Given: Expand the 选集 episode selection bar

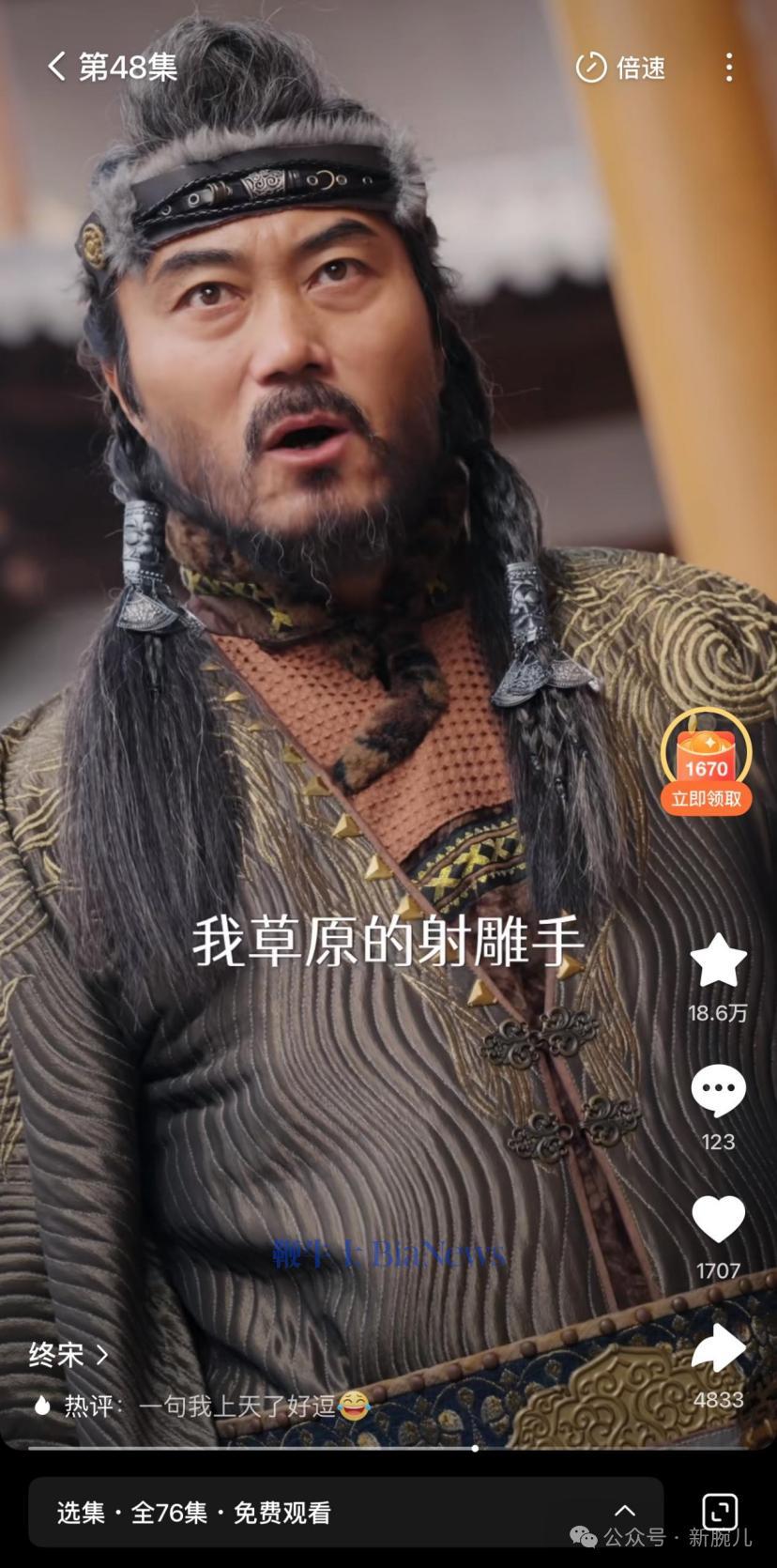Looking at the screenshot, I should click(x=345, y=1513).
